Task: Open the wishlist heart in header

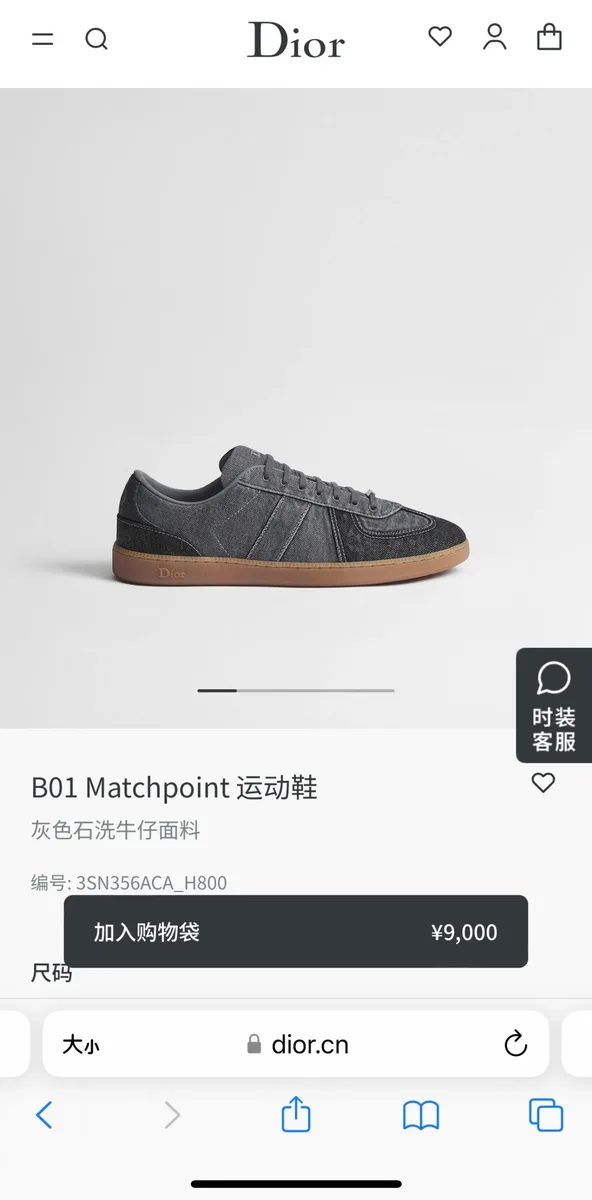Action: (440, 37)
